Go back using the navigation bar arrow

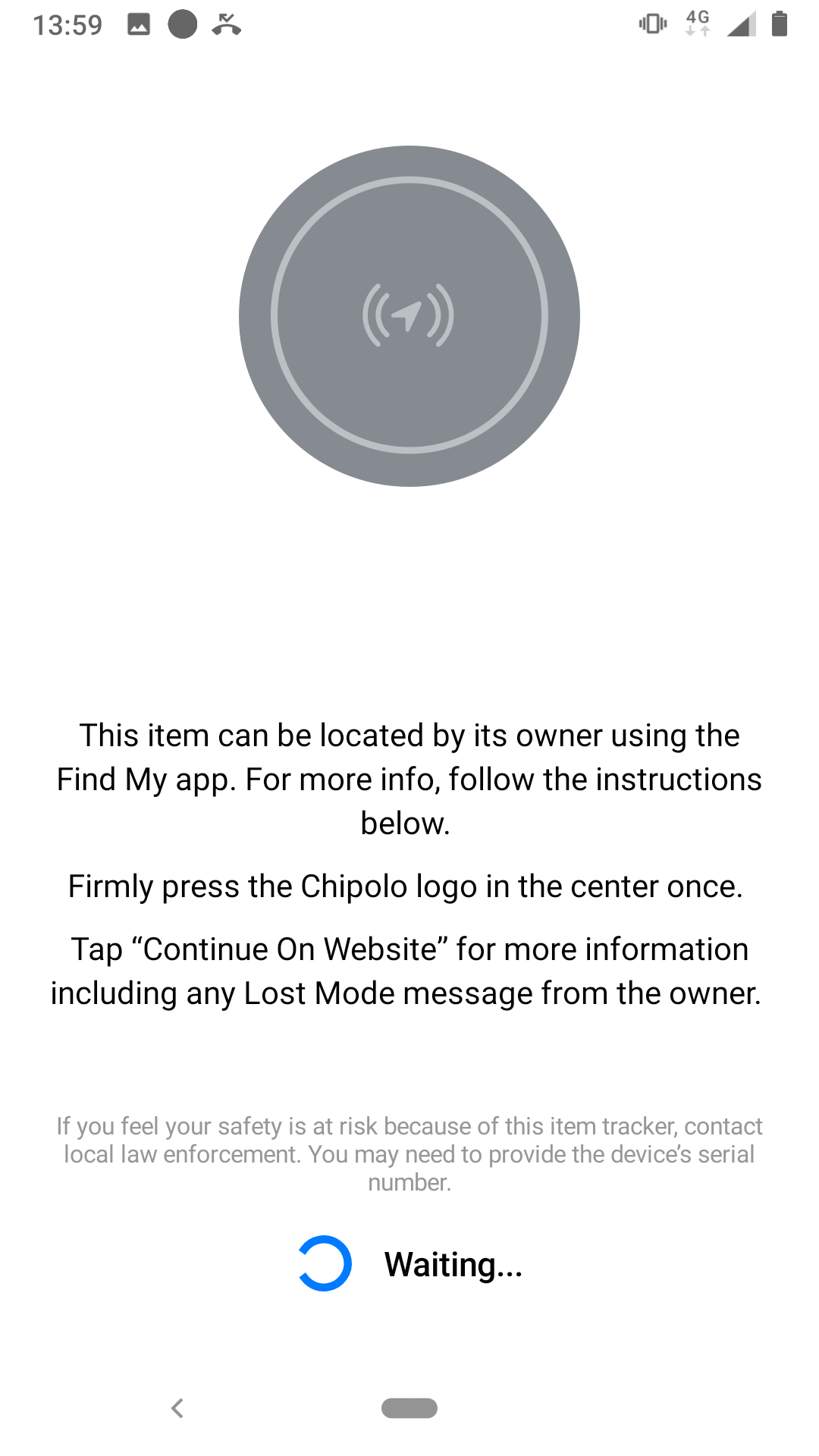point(177,1408)
